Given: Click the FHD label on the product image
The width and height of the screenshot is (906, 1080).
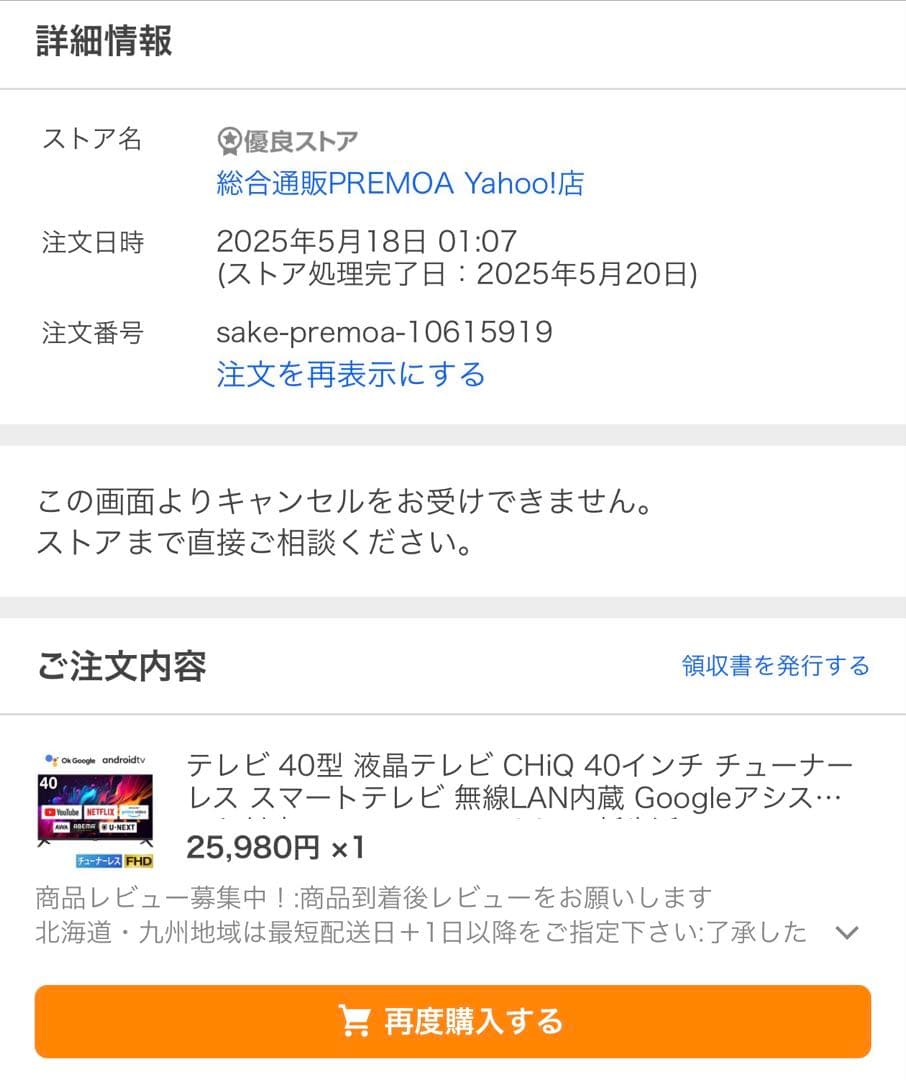Looking at the screenshot, I should (x=138, y=861).
